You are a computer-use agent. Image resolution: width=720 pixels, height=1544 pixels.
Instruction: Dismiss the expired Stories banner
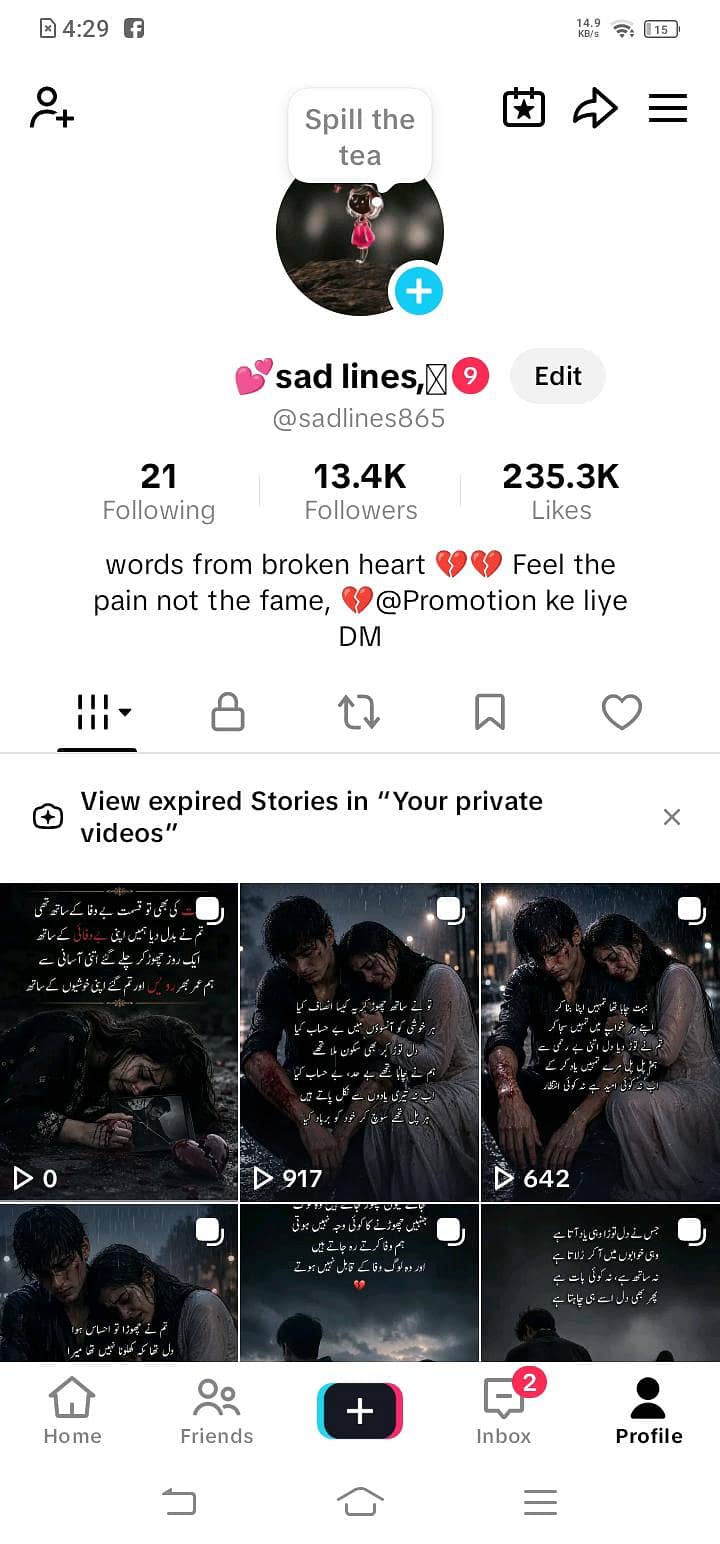click(672, 817)
